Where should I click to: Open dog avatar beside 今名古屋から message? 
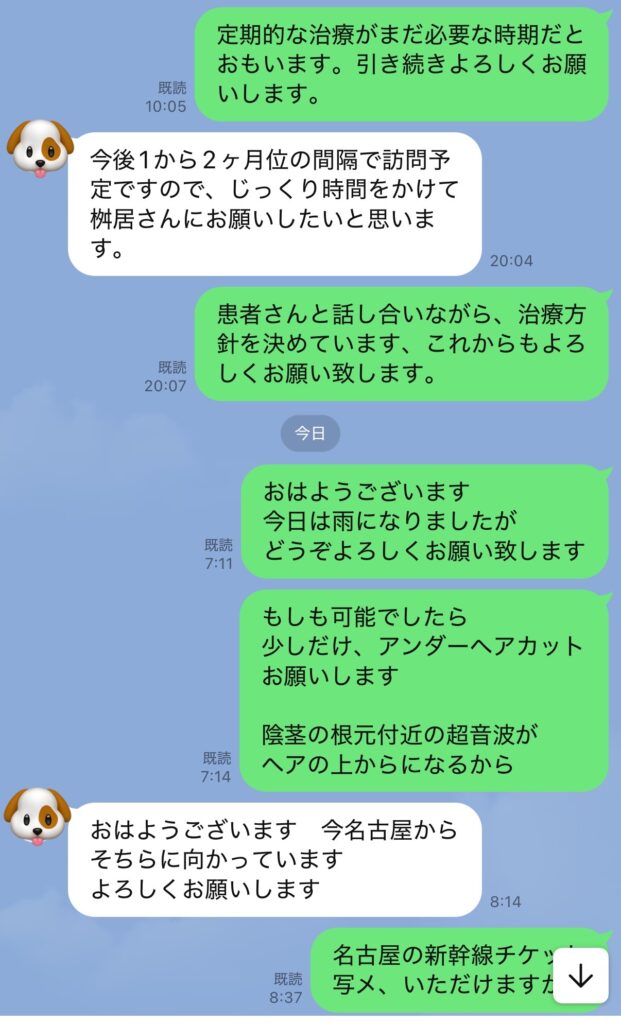(x=38, y=817)
